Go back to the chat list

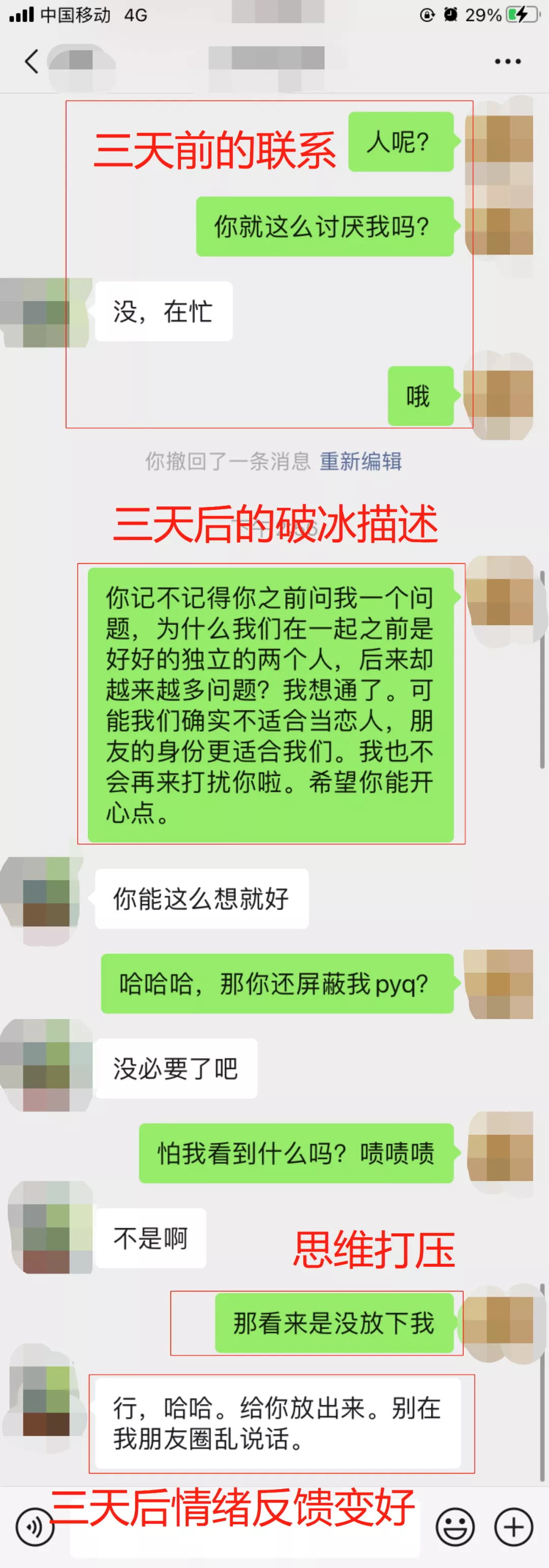32,61
